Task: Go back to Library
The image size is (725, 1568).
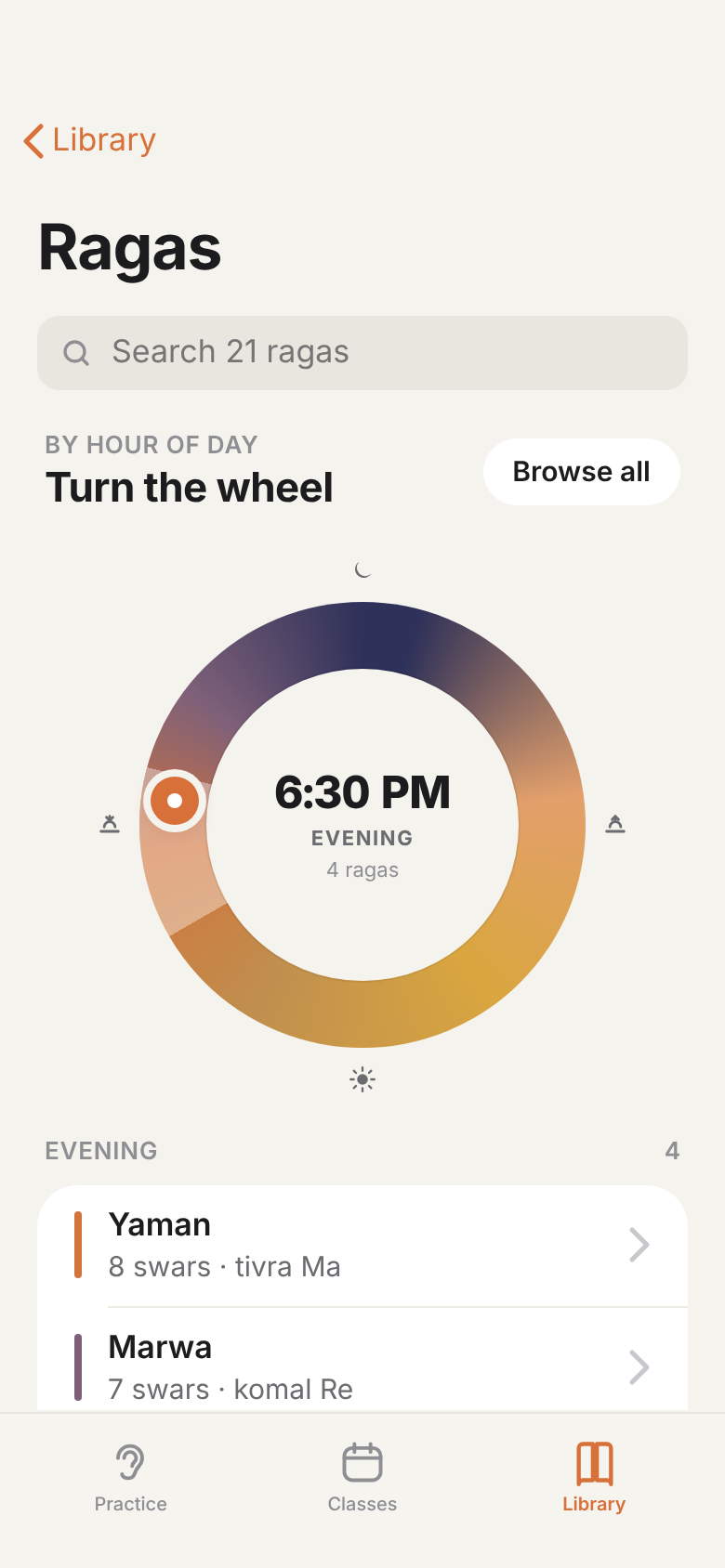Action: tap(89, 140)
